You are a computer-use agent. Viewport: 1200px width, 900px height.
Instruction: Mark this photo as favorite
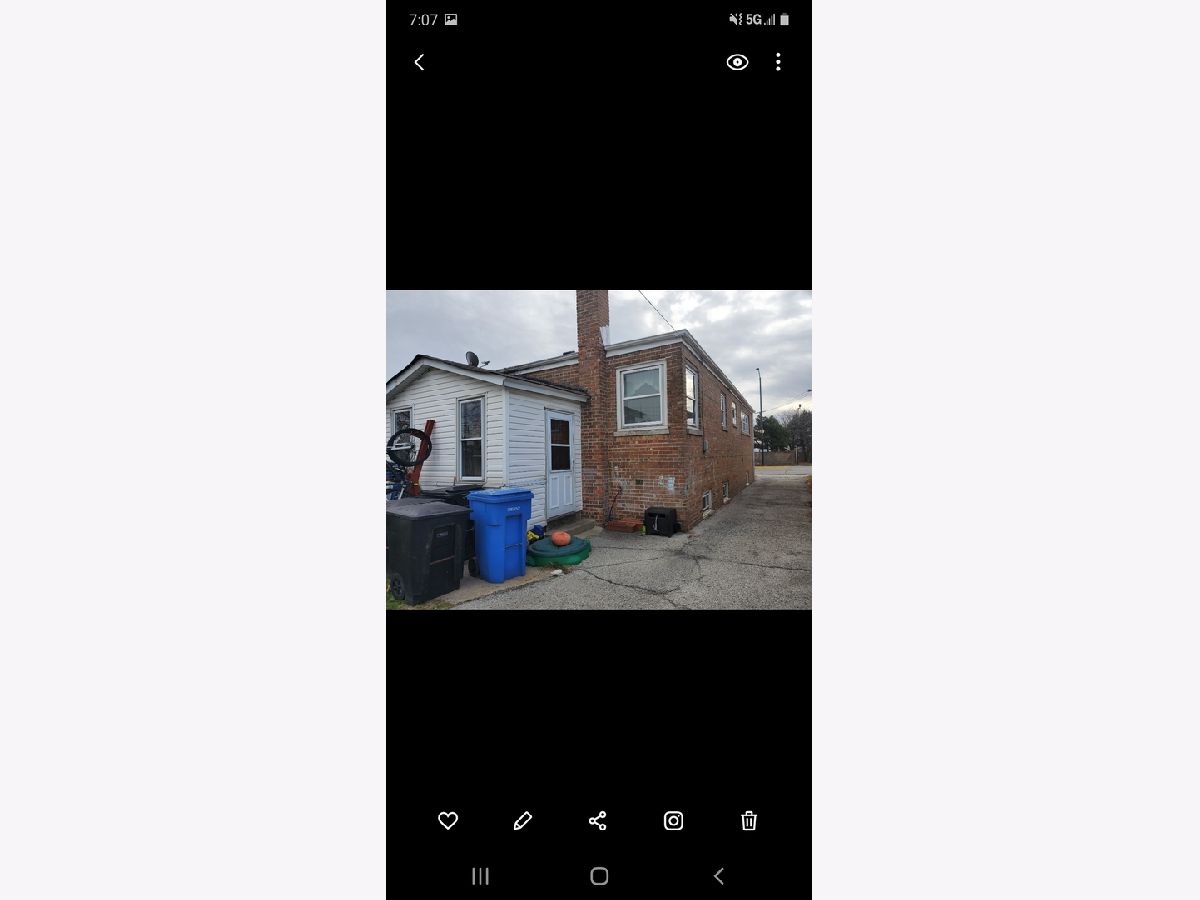(x=448, y=821)
